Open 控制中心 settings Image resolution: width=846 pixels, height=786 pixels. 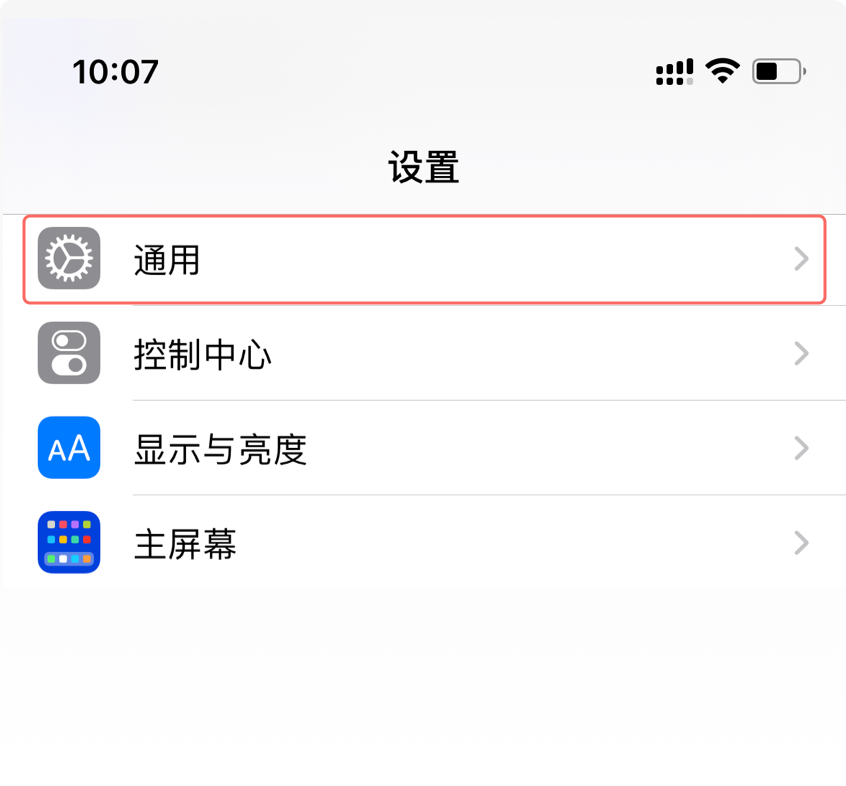pyautogui.click(x=424, y=354)
